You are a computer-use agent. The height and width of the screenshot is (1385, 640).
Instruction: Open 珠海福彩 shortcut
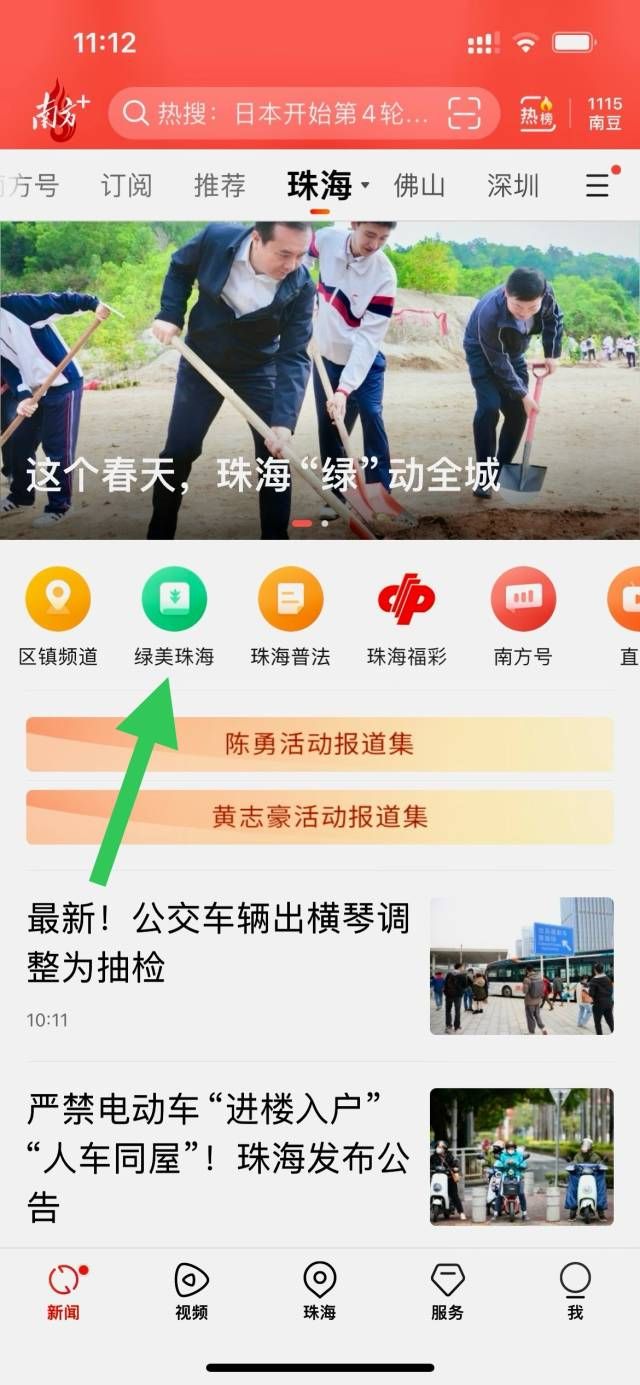click(x=406, y=617)
